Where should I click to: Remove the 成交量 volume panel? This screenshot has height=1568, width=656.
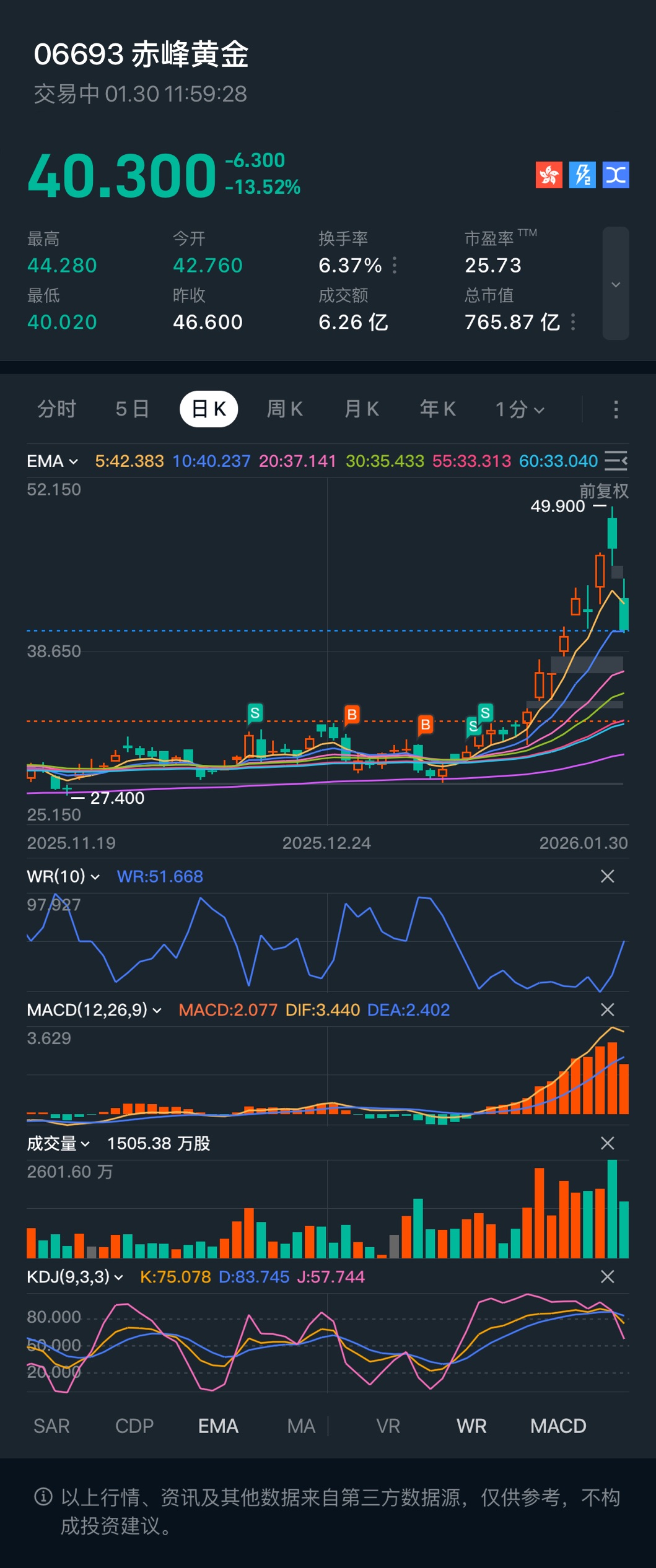608,1143
